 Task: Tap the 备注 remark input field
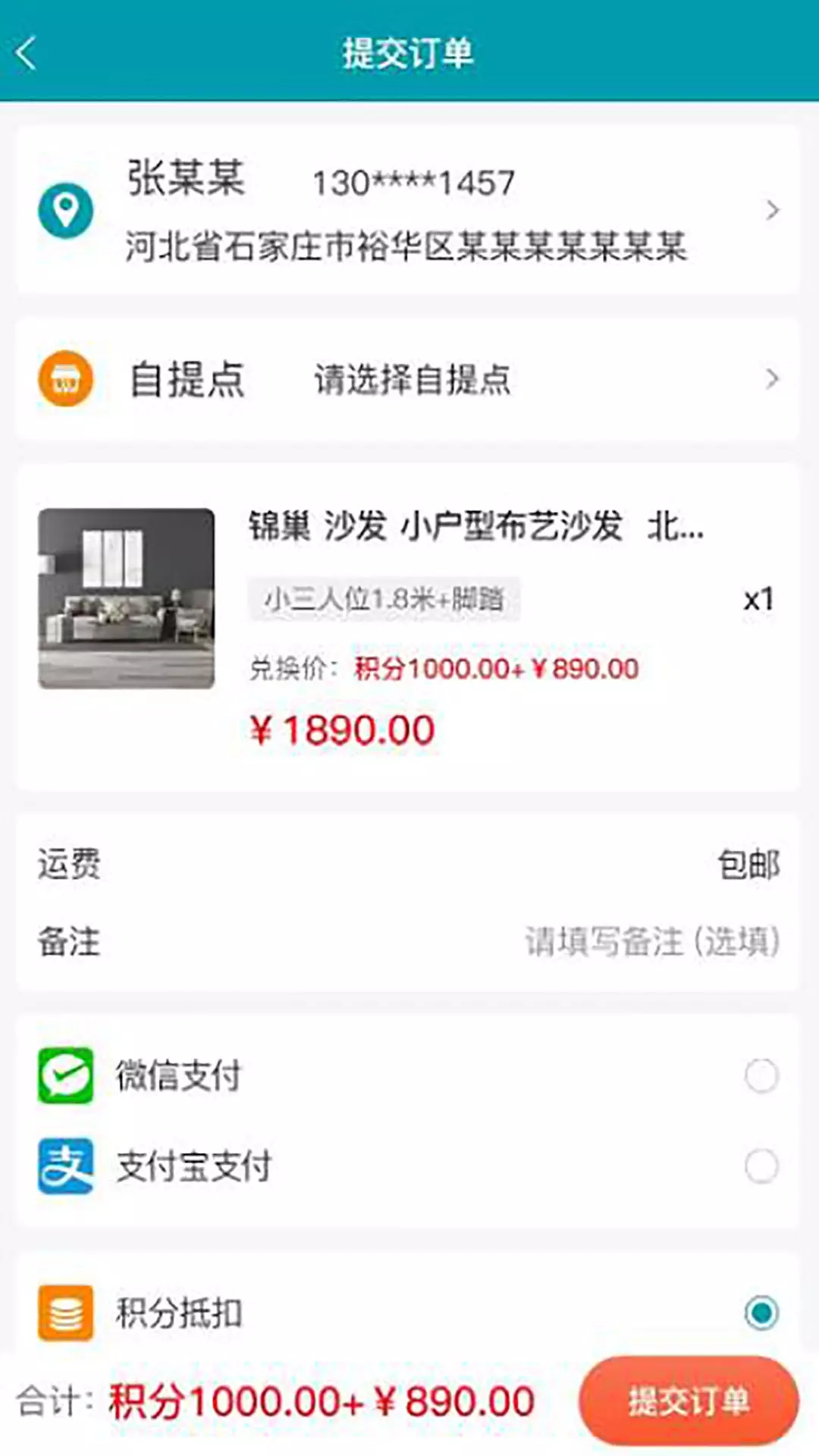pos(651,942)
